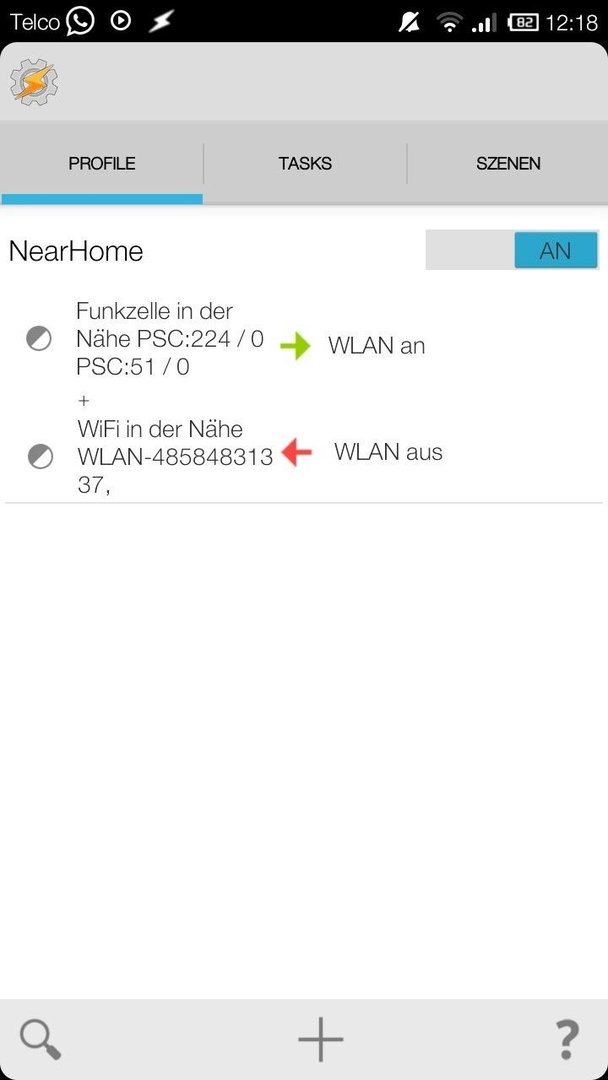Add a new profile with plus button
608x1080 pixels.
coord(320,1039)
